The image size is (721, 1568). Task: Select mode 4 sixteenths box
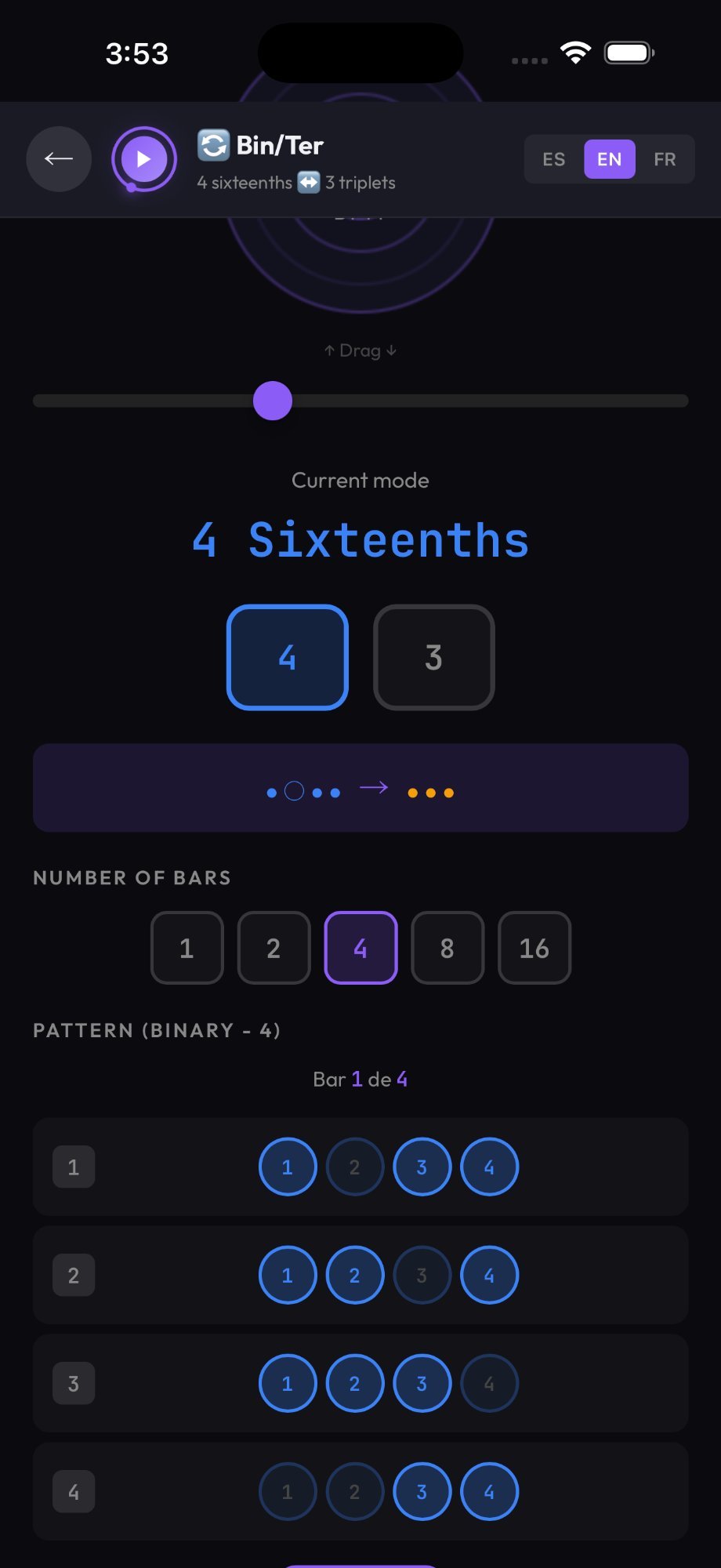coord(287,657)
